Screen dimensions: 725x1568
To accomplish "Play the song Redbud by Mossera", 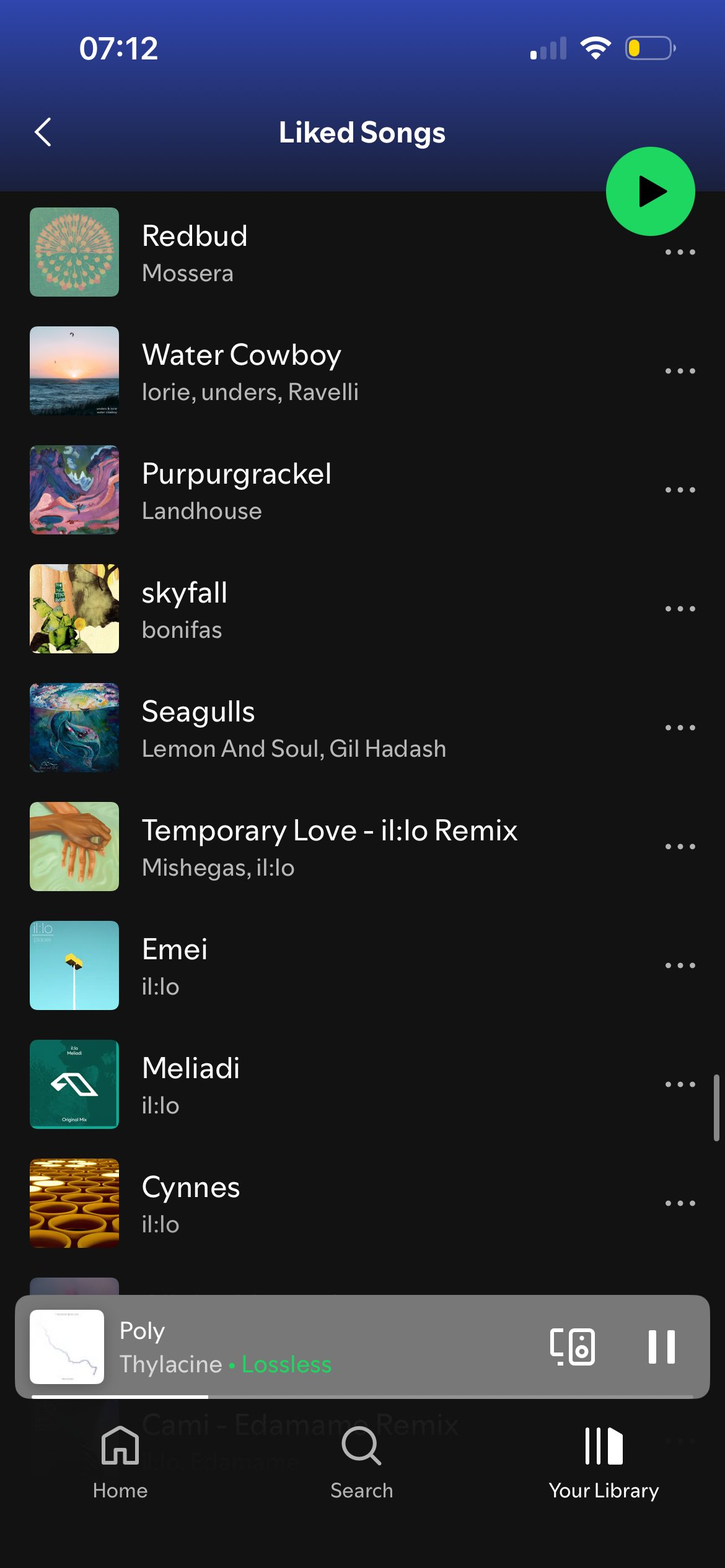I will point(310,253).
